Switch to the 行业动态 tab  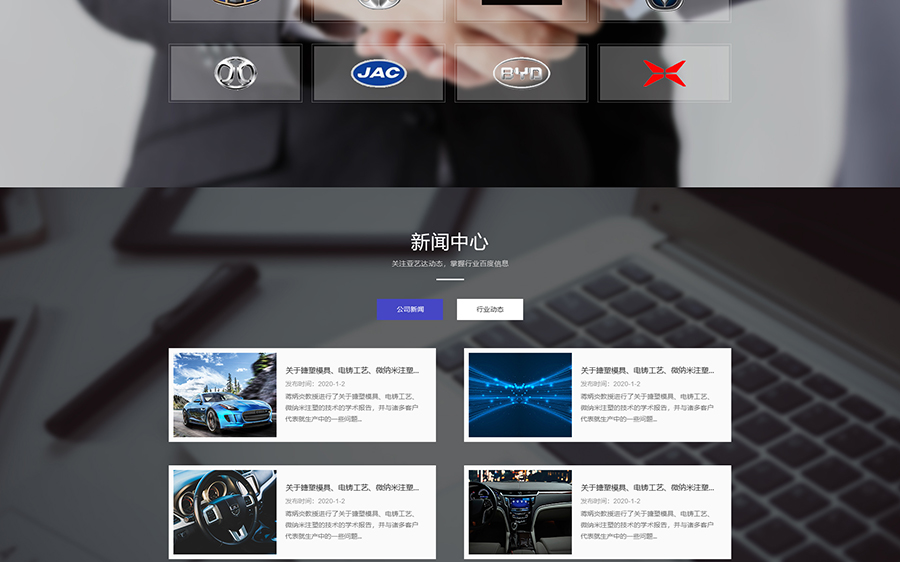click(x=490, y=310)
